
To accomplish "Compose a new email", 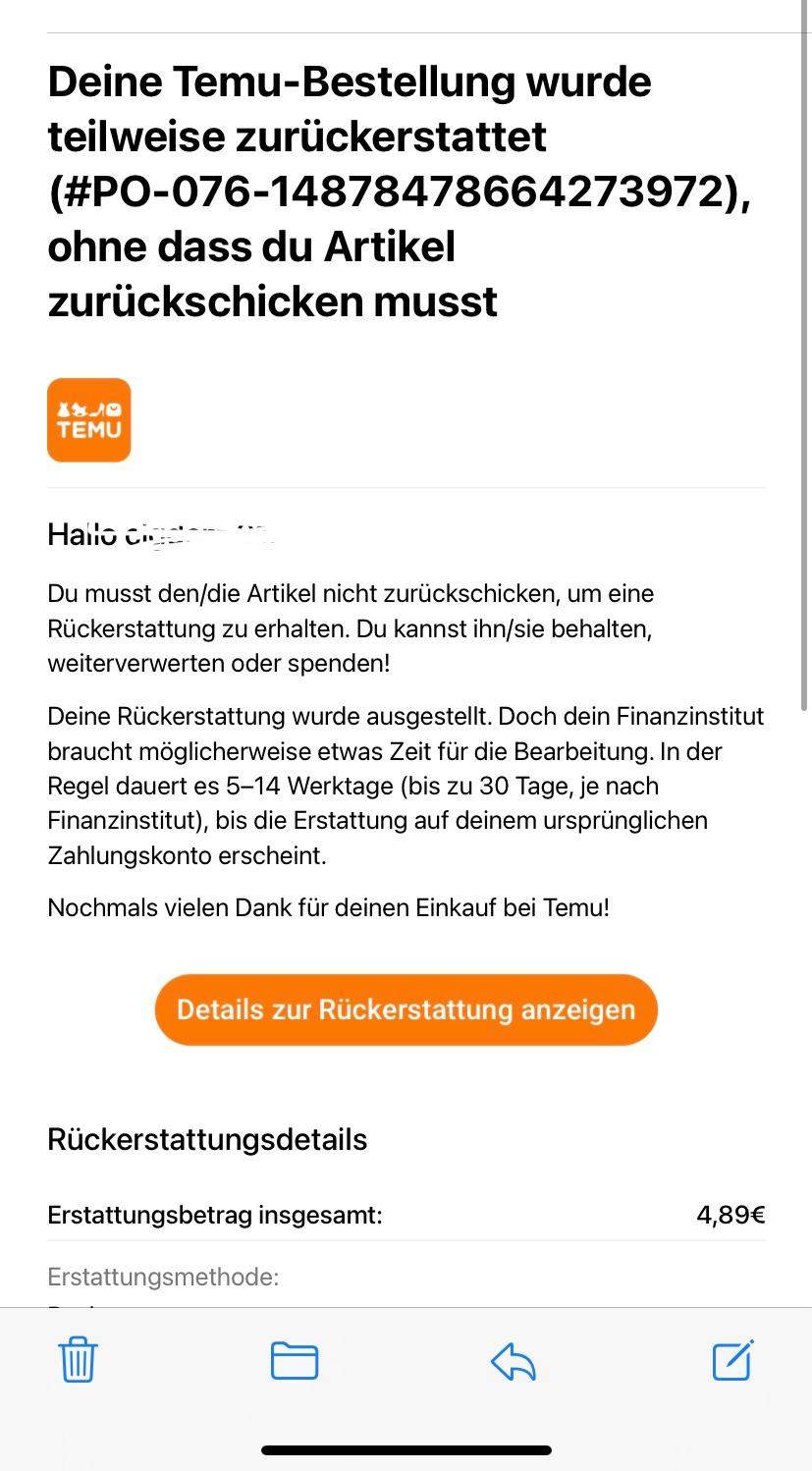I will coord(732,1360).
